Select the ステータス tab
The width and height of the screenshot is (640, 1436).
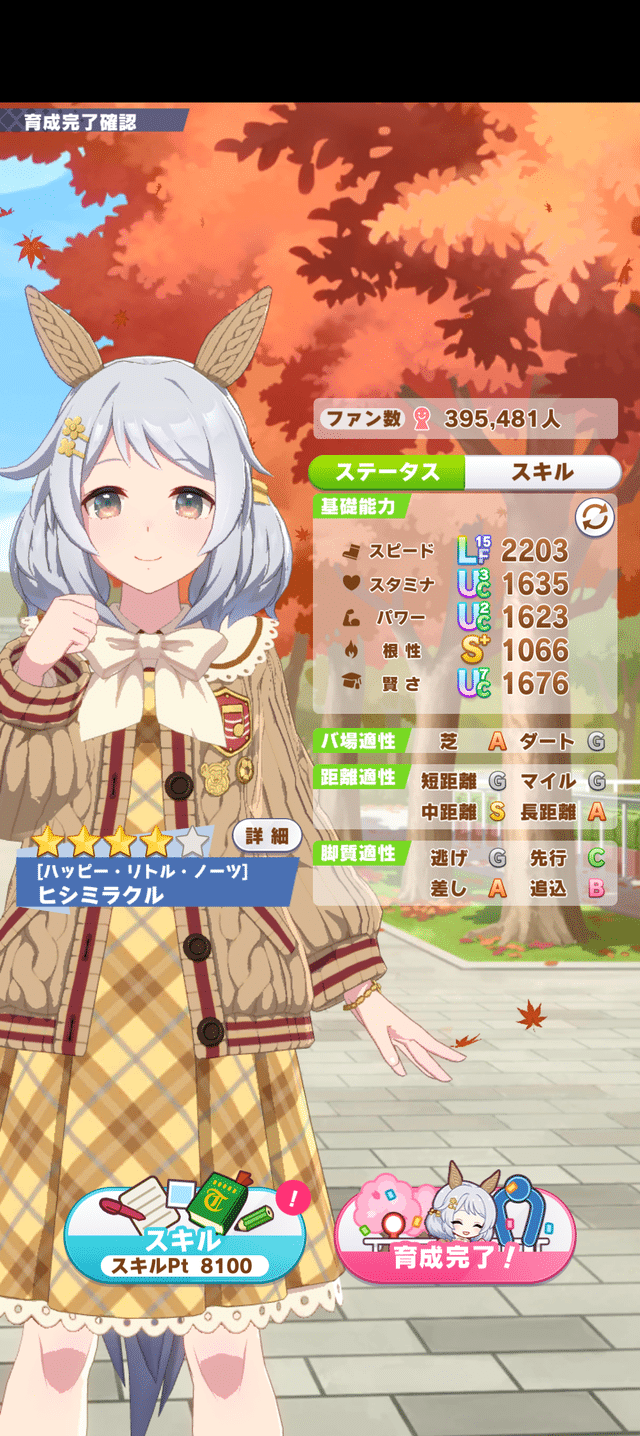point(387,471)
